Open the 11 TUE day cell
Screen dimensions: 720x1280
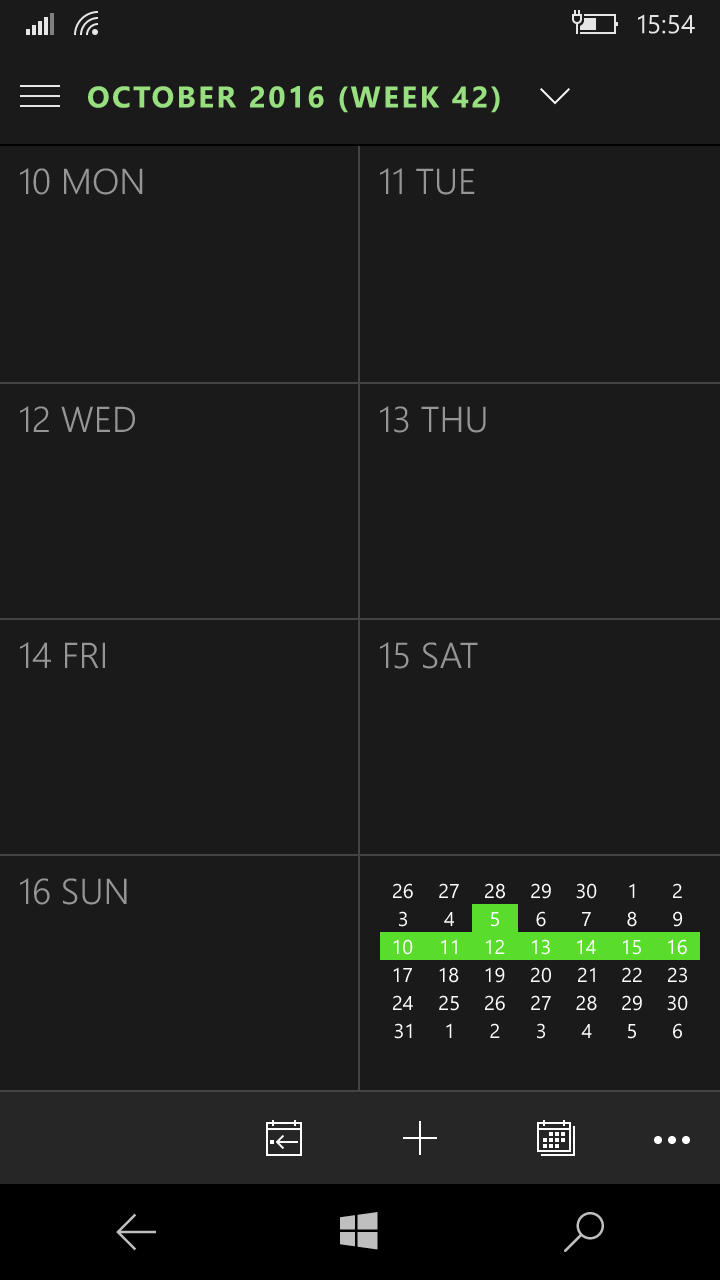[540, 264]
